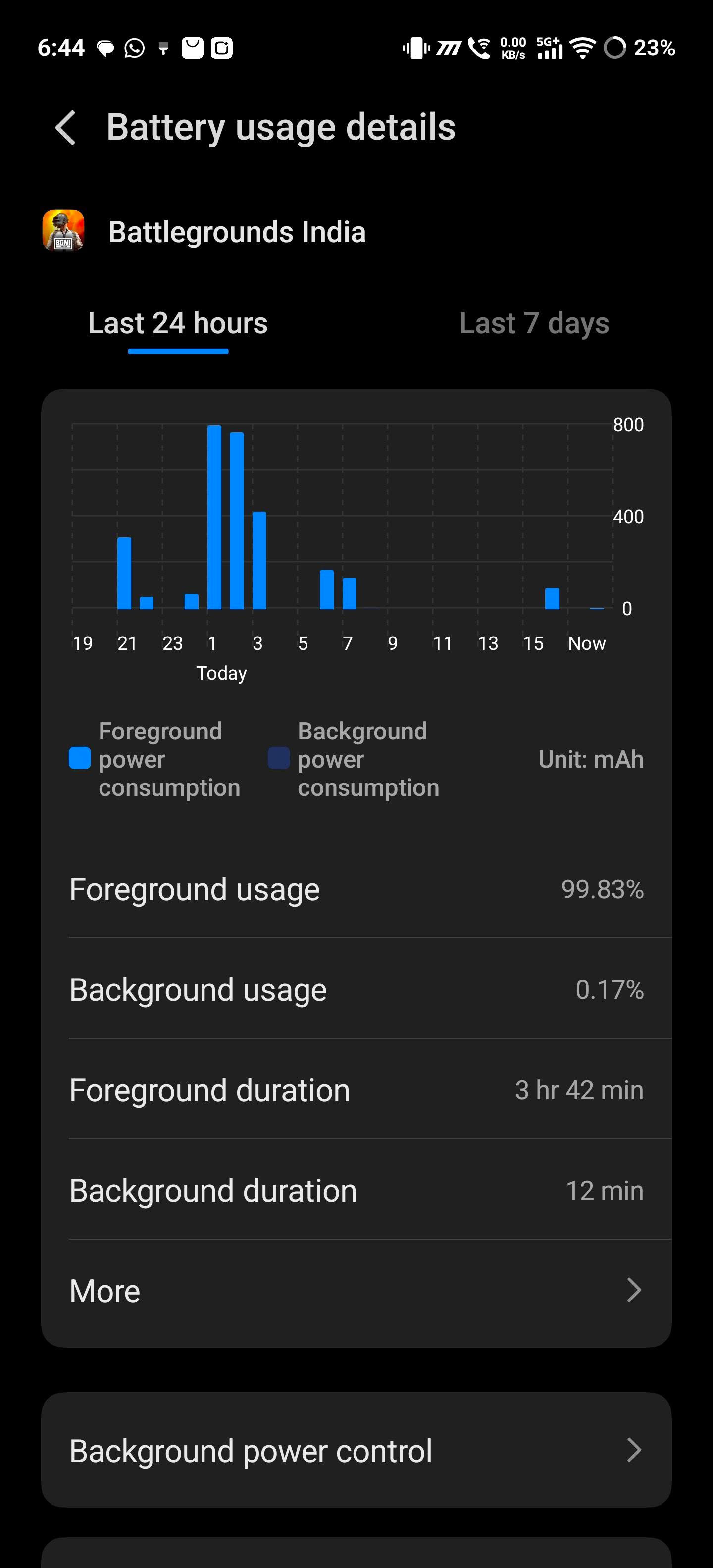Go back from Battery usage details
713x1568 pixels.
click(x=66, y=128)
